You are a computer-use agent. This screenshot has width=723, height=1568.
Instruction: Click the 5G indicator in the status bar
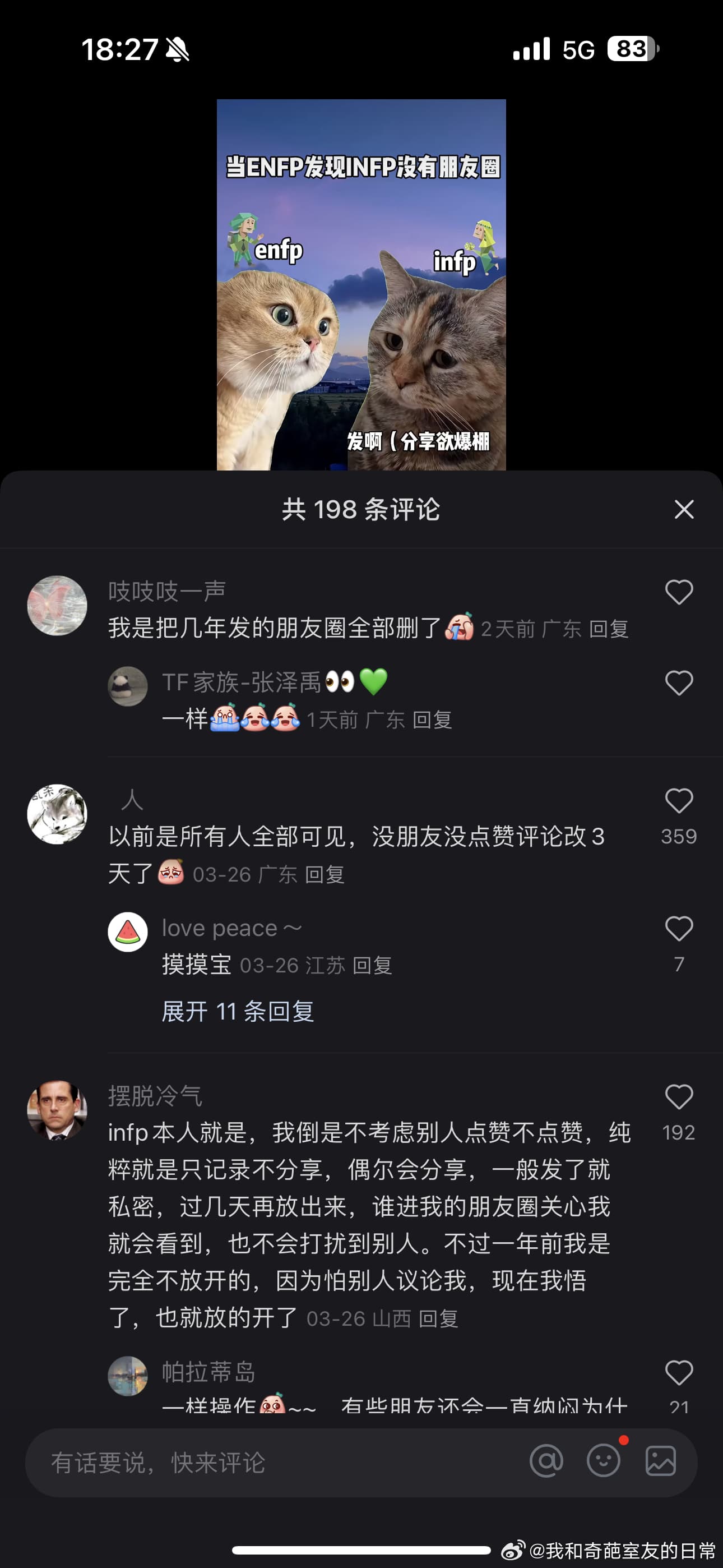pyautogui.click(x=579, y=50)
